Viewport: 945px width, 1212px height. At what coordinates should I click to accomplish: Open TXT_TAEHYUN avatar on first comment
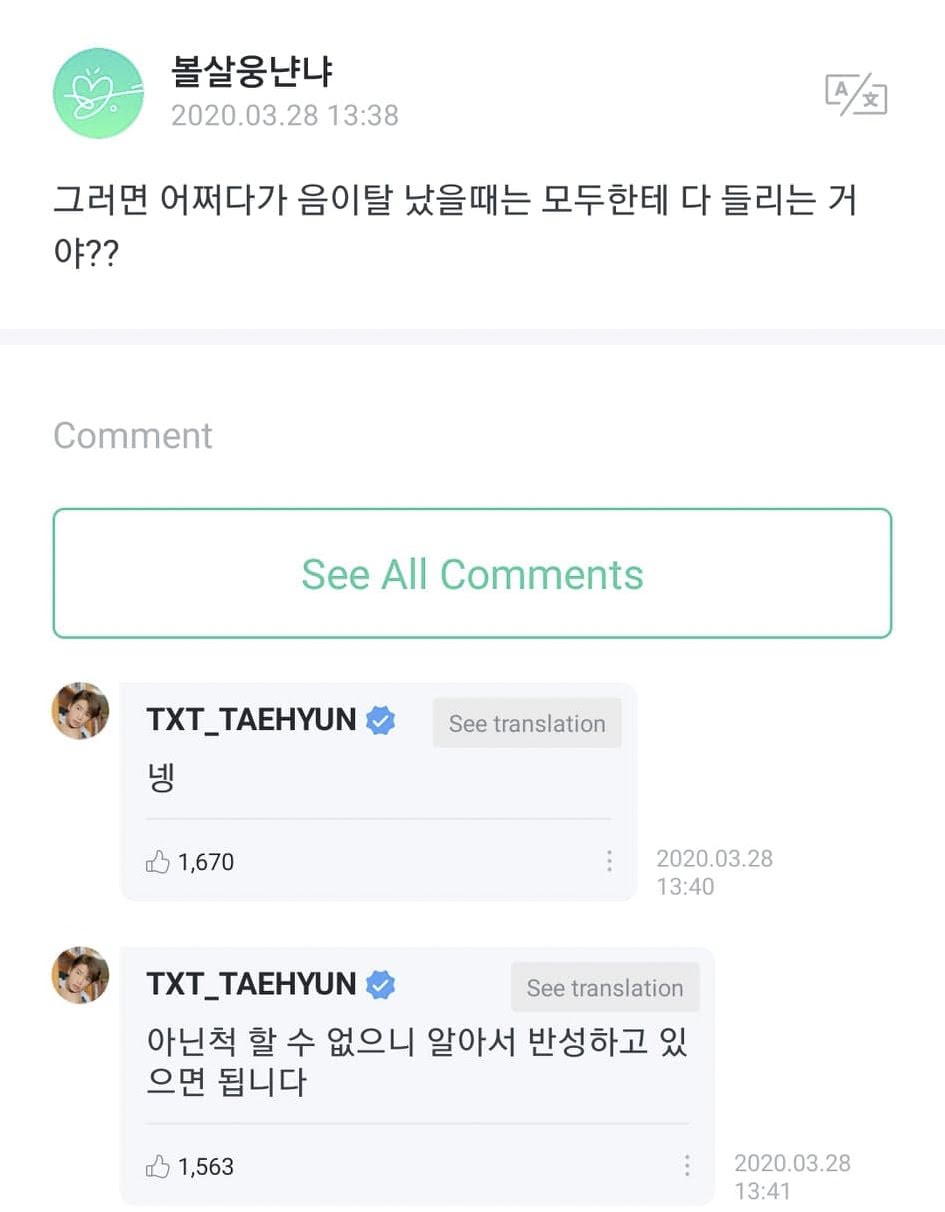click(80, 711)
